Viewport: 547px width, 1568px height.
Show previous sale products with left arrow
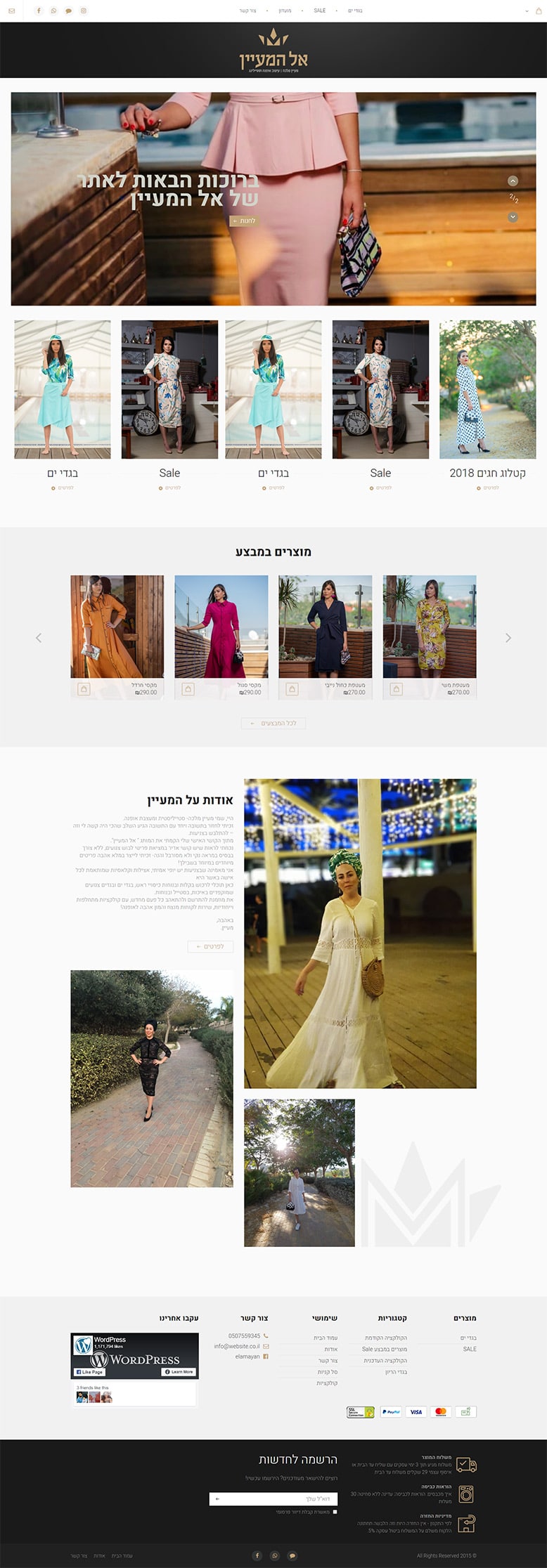coord(39,638)
